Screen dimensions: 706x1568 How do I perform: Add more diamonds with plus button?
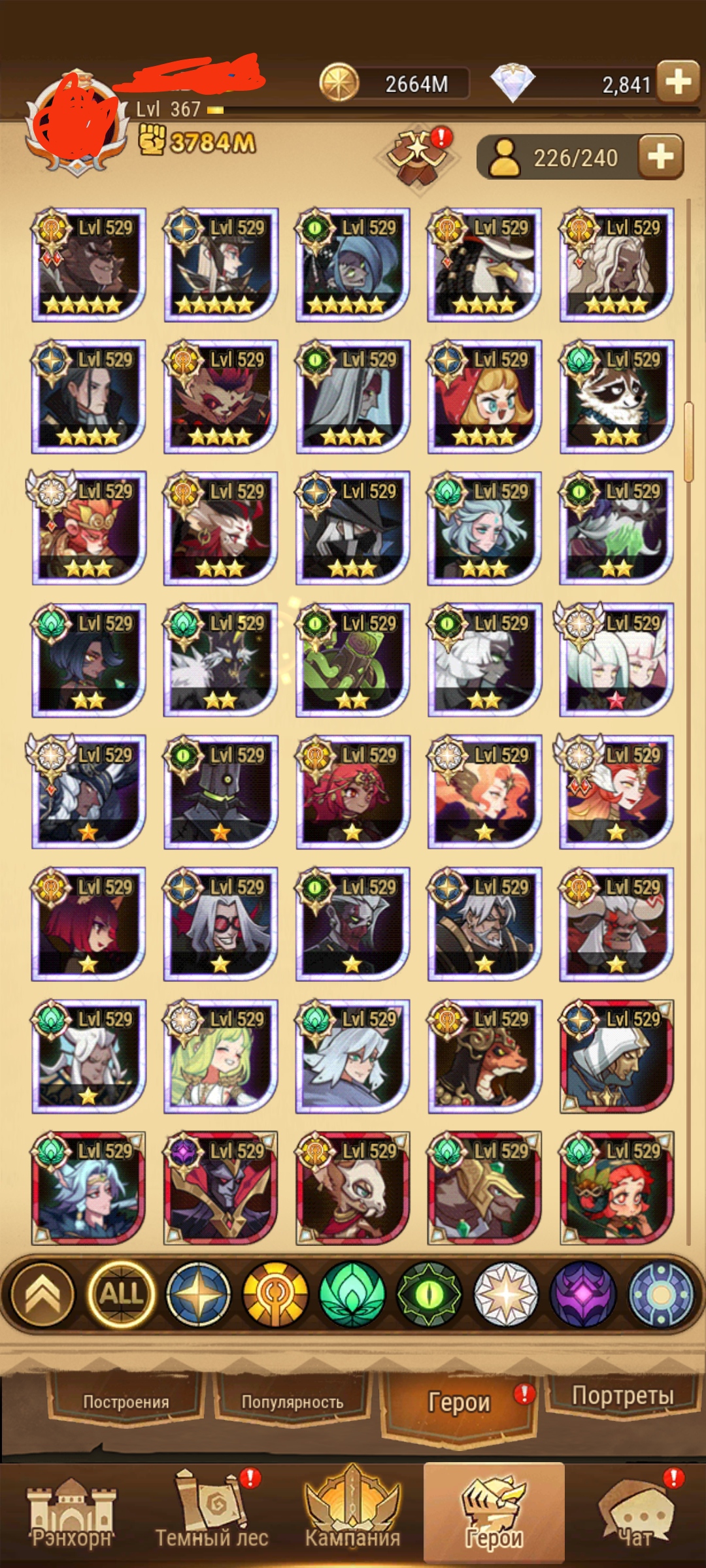pos(678,82)
